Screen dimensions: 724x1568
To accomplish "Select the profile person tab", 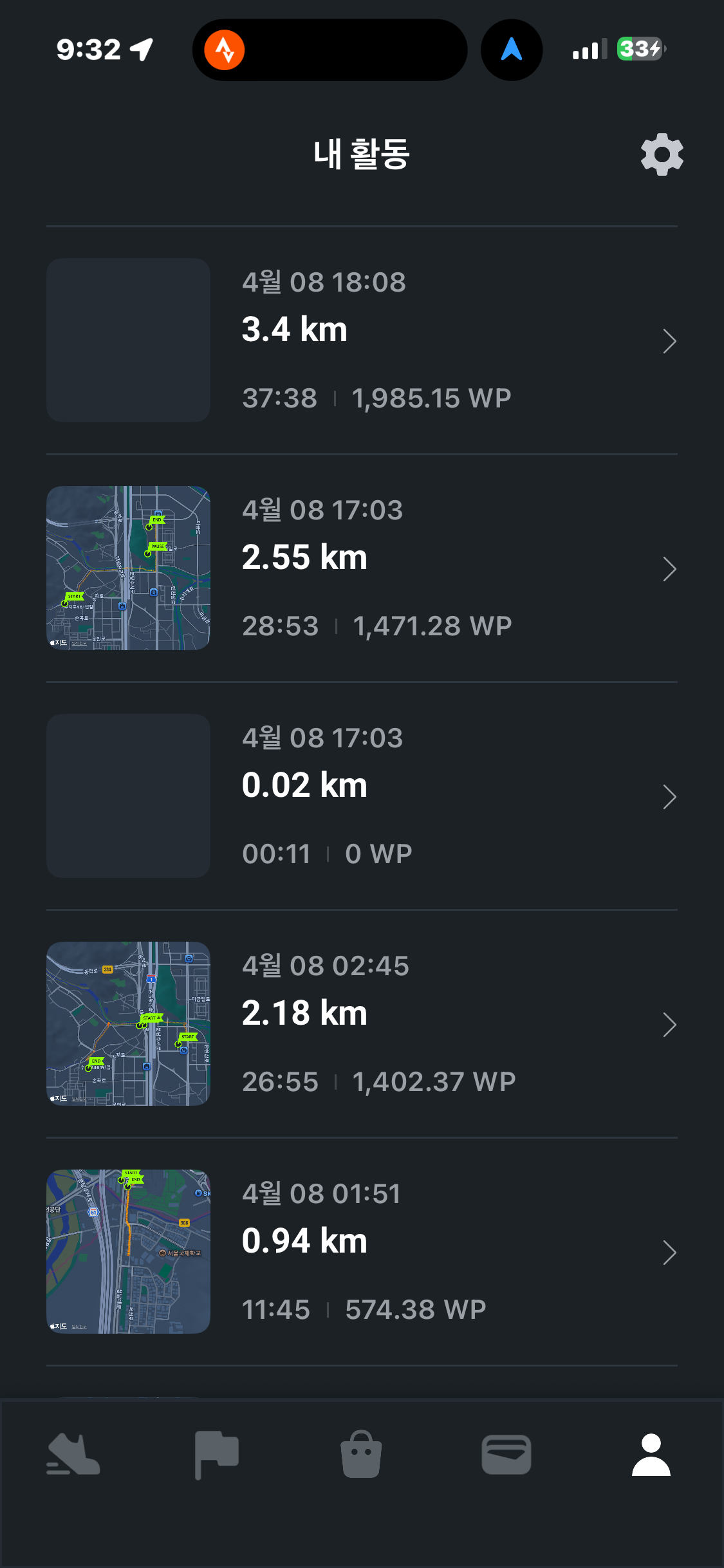I will coord(651,1455).
